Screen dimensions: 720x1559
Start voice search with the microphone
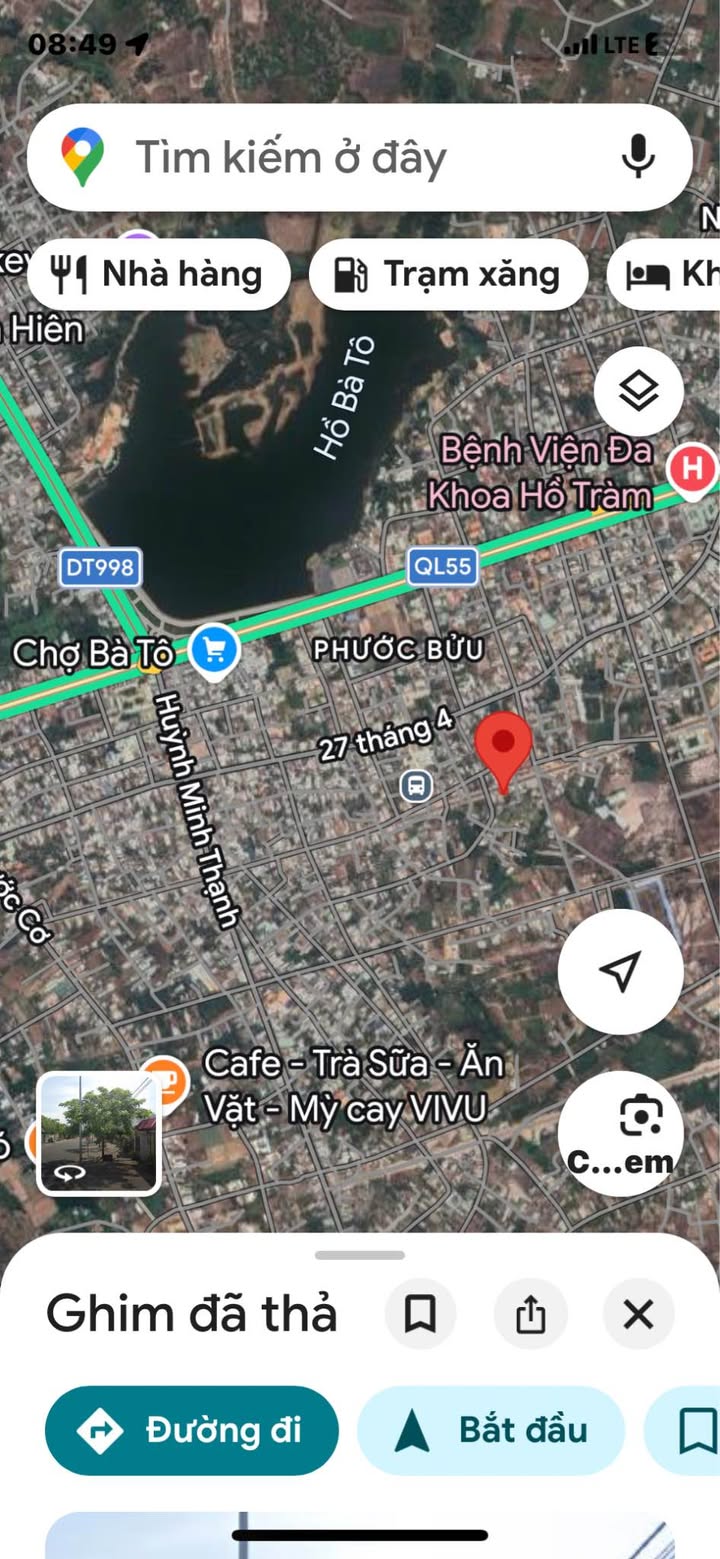pos(638,157)
